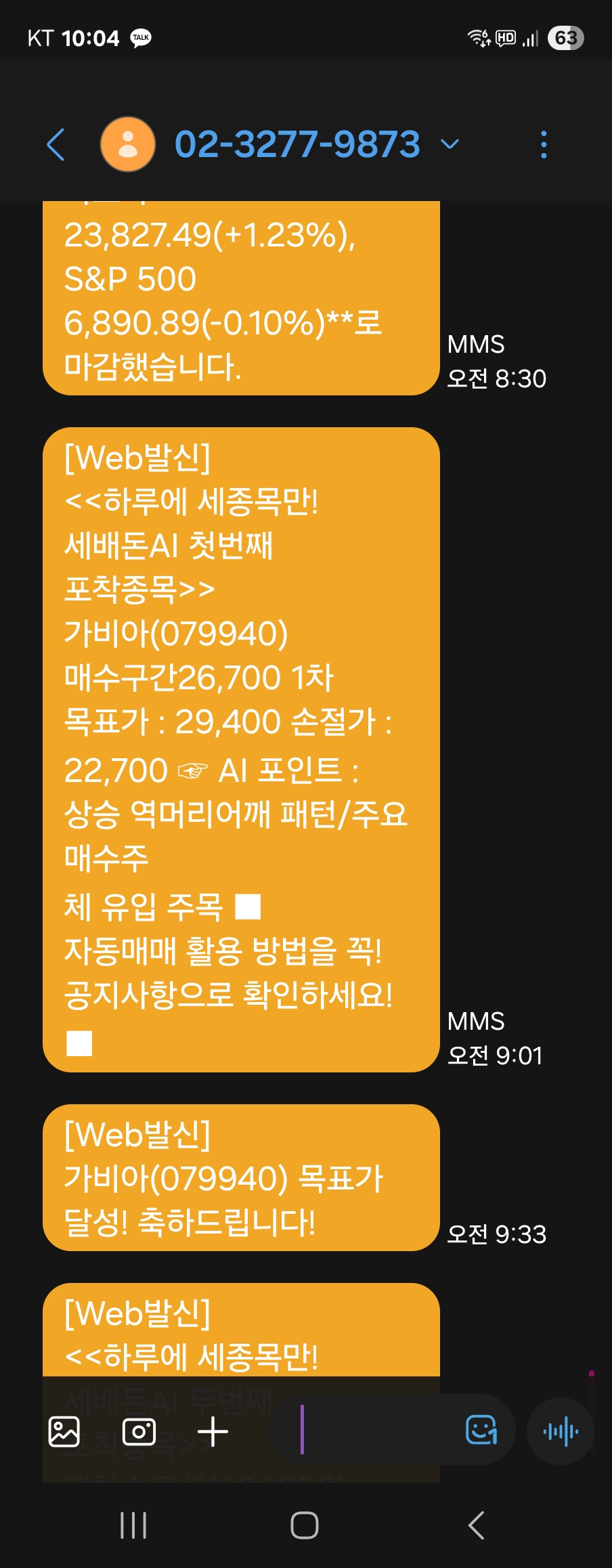Attach a picture from the gallery

(x=64, y=1431)
